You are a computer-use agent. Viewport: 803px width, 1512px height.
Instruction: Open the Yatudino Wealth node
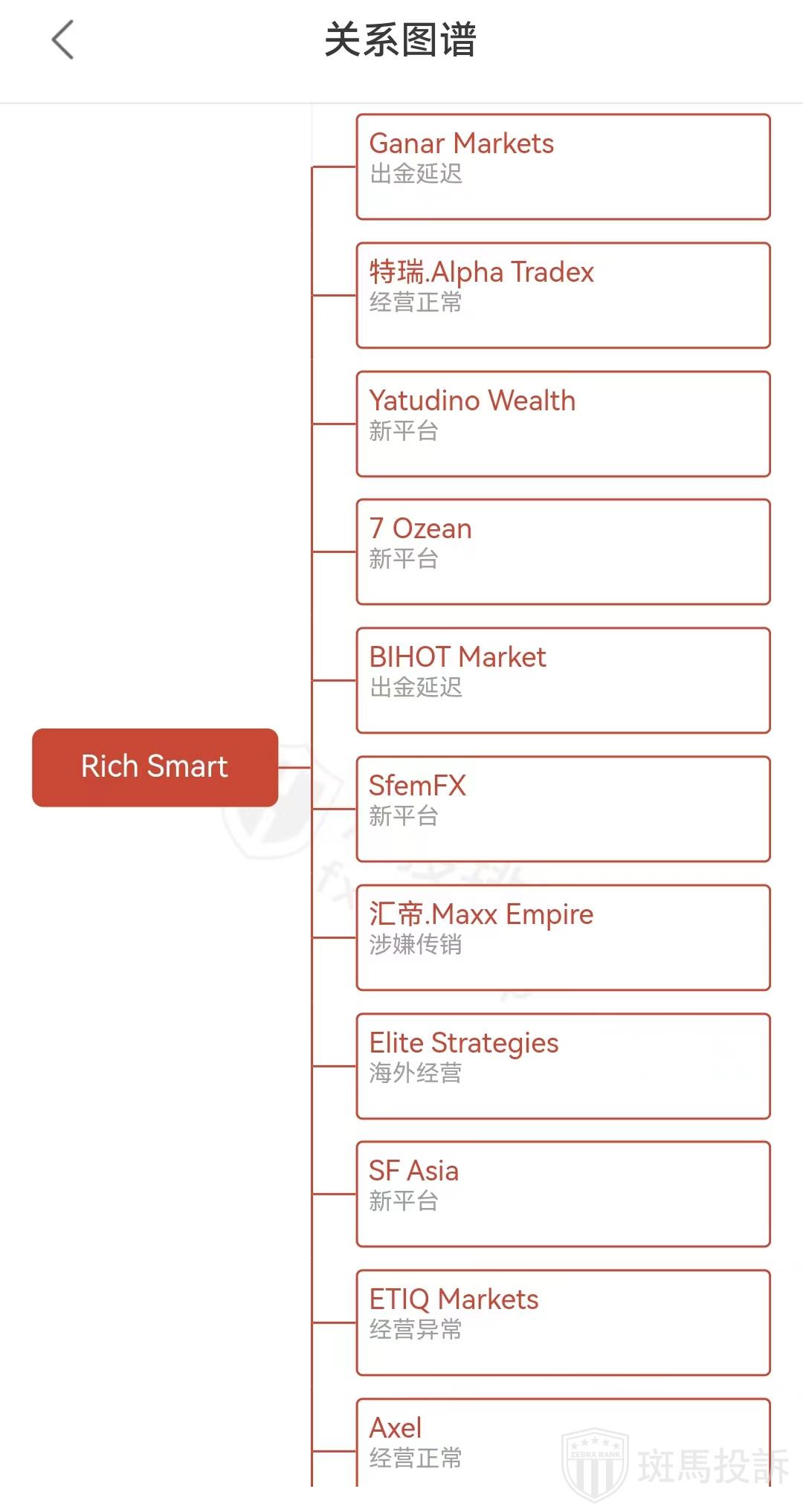click(x=563, y=424)
